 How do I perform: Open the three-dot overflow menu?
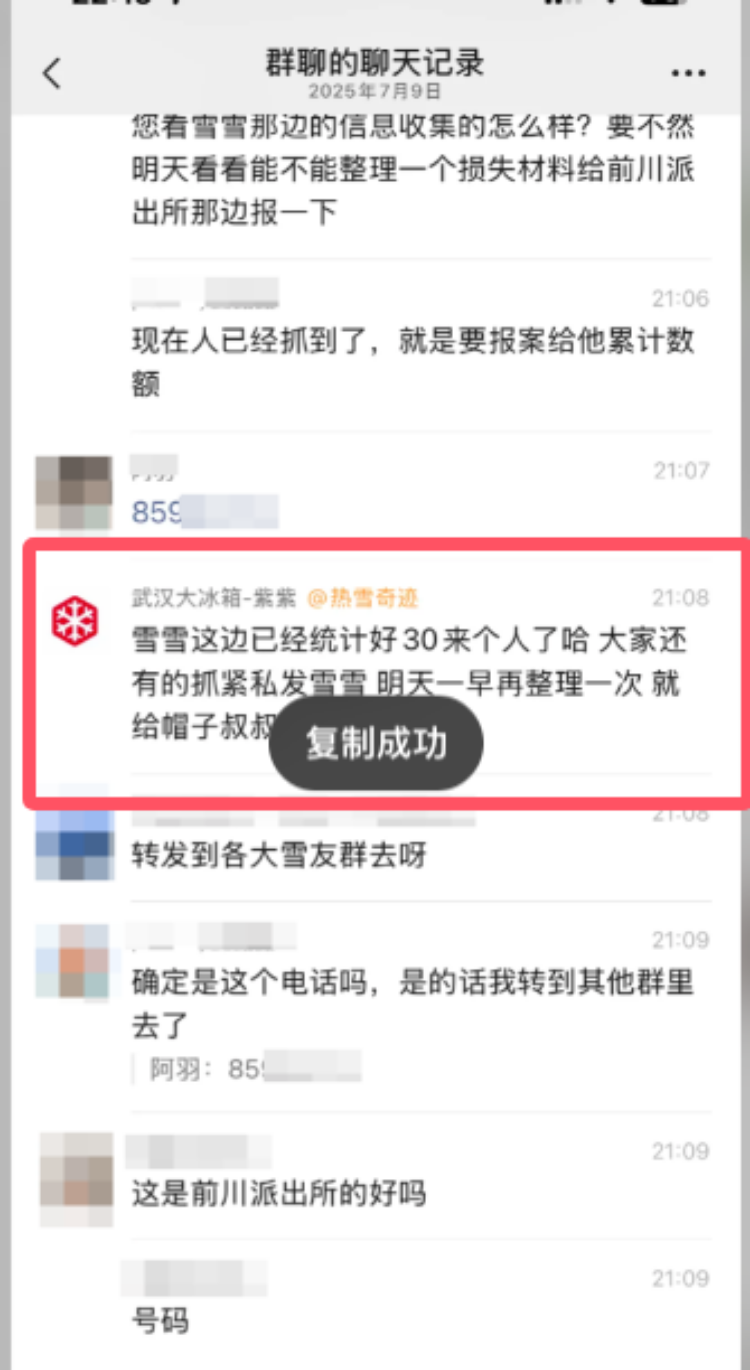click(688, 74)
